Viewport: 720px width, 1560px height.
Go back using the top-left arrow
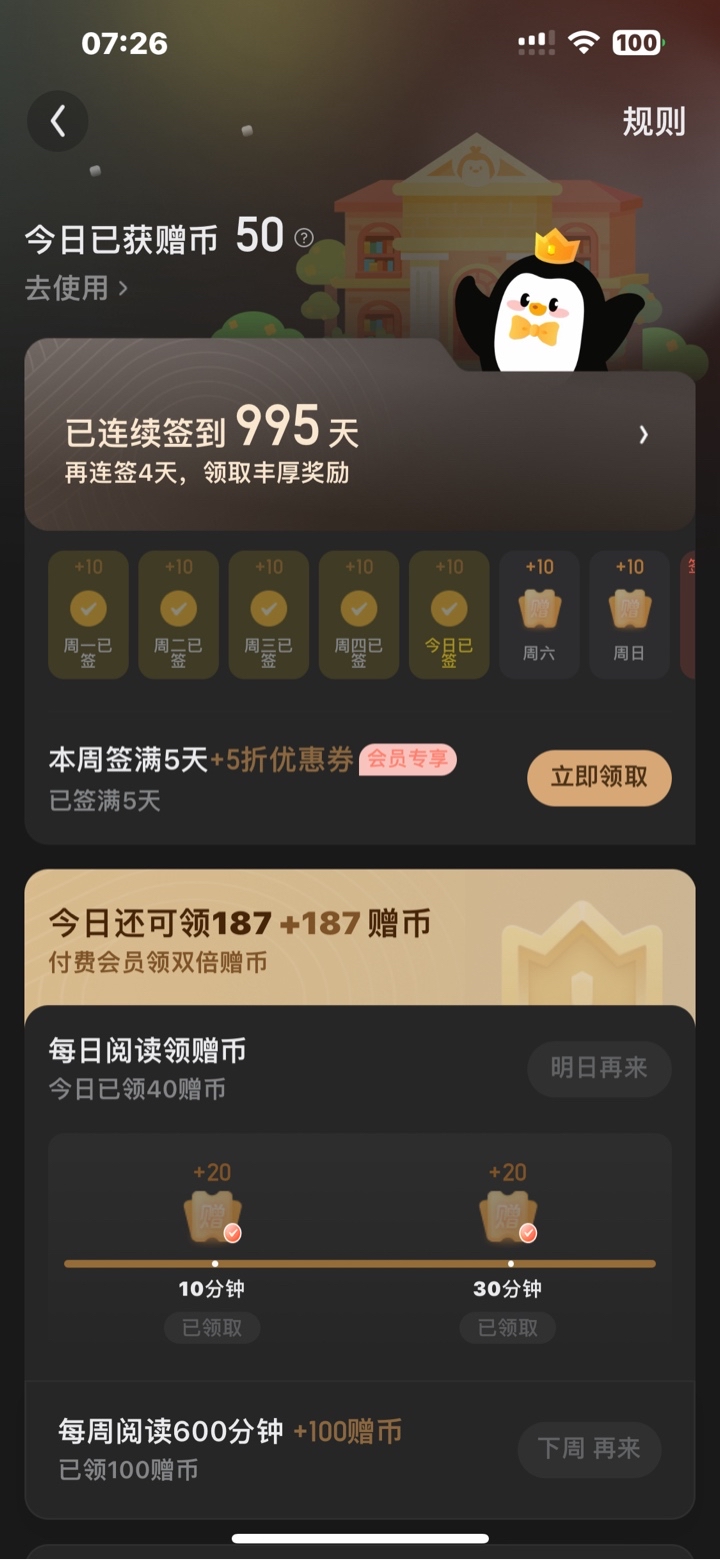pyautogui.click(x=58, y=122)
